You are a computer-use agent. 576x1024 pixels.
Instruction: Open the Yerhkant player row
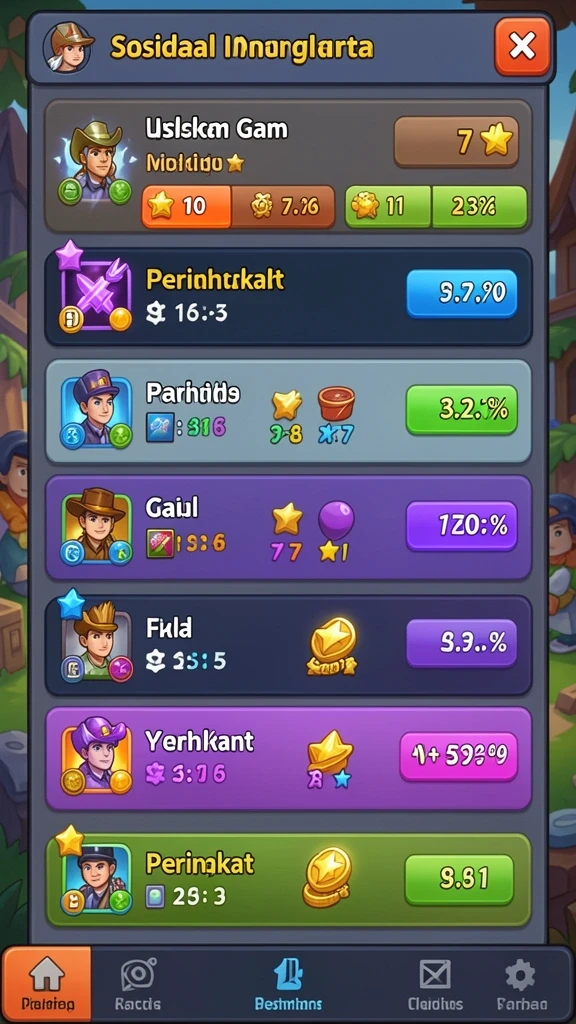coord(288,758)
